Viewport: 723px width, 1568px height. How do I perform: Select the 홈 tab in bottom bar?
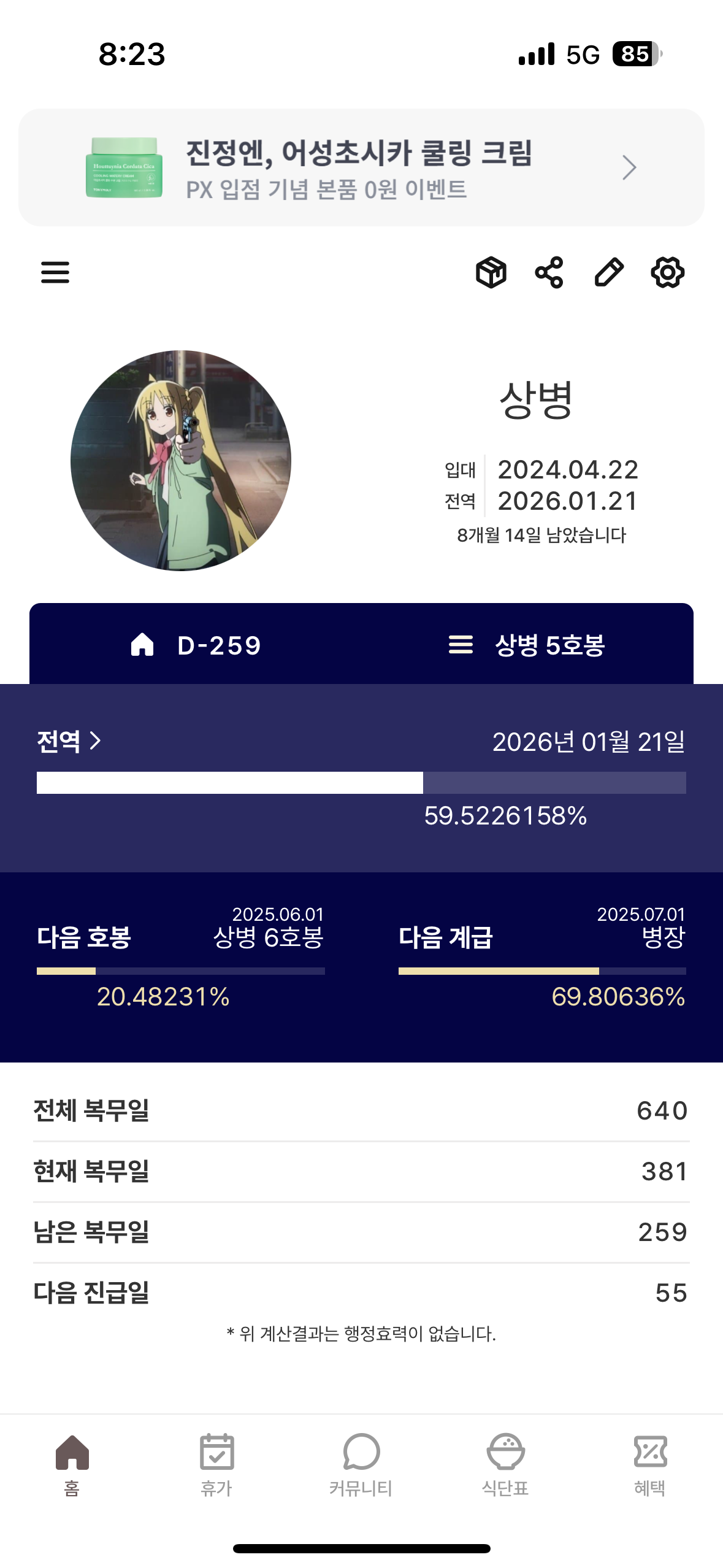click(72, 1465)
